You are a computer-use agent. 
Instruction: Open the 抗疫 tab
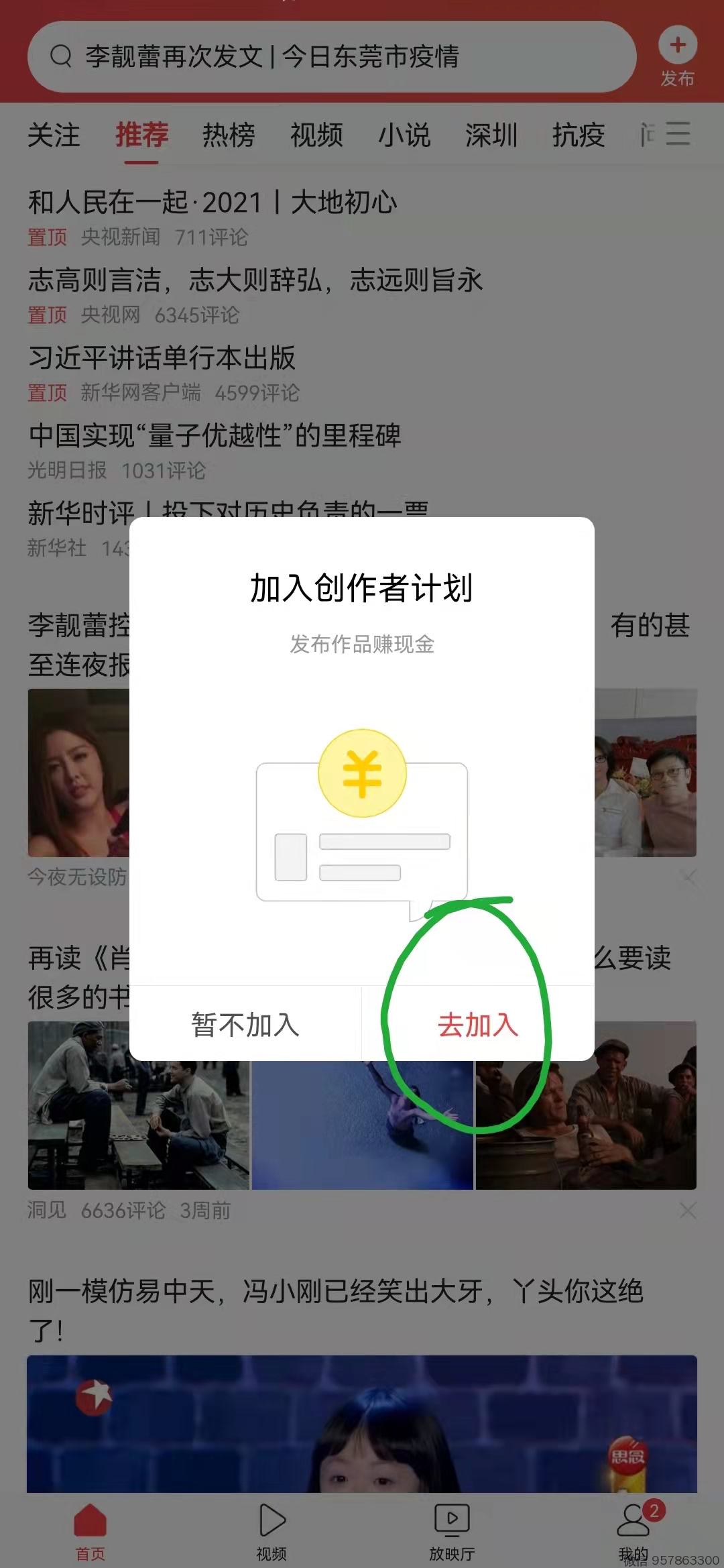[579, 135]
